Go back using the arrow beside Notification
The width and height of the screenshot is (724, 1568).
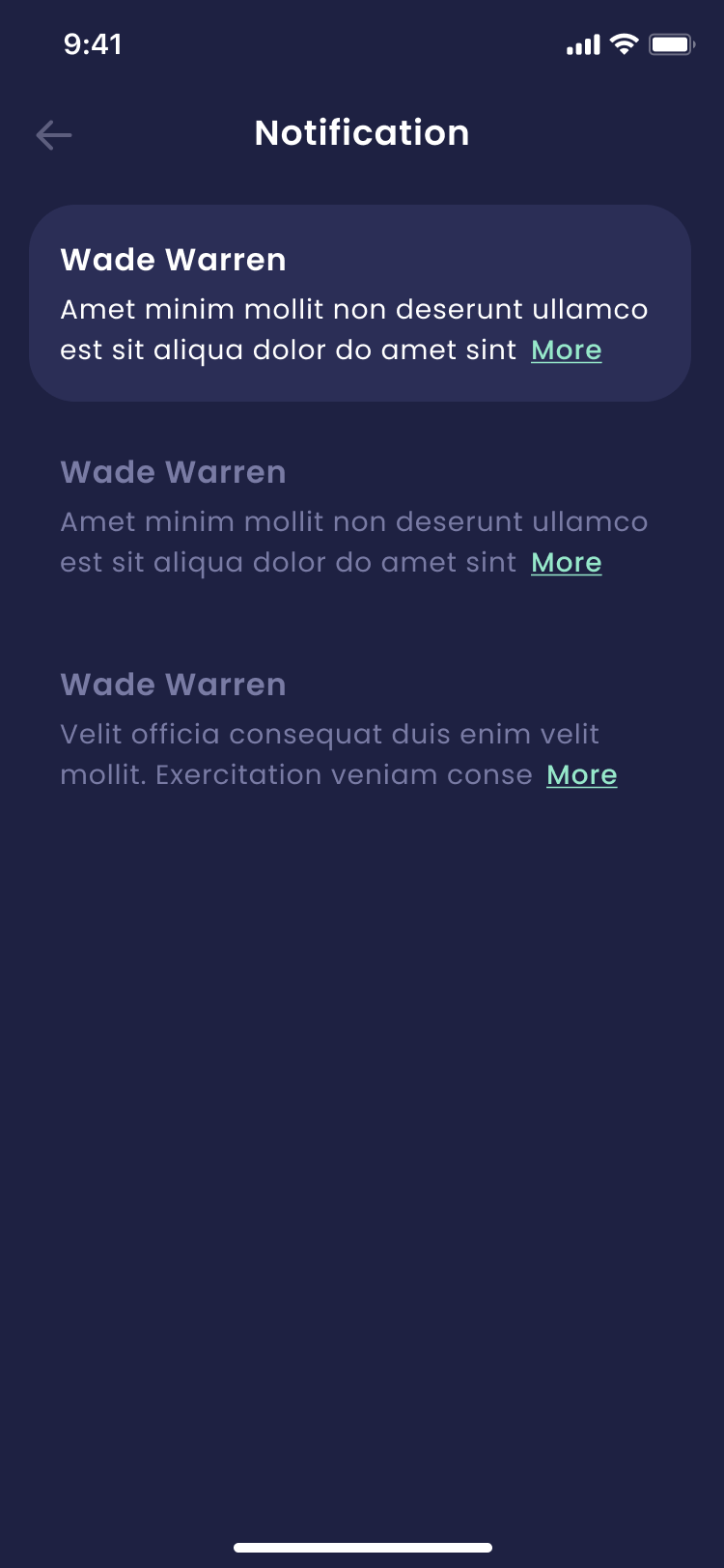click(54, 135)
